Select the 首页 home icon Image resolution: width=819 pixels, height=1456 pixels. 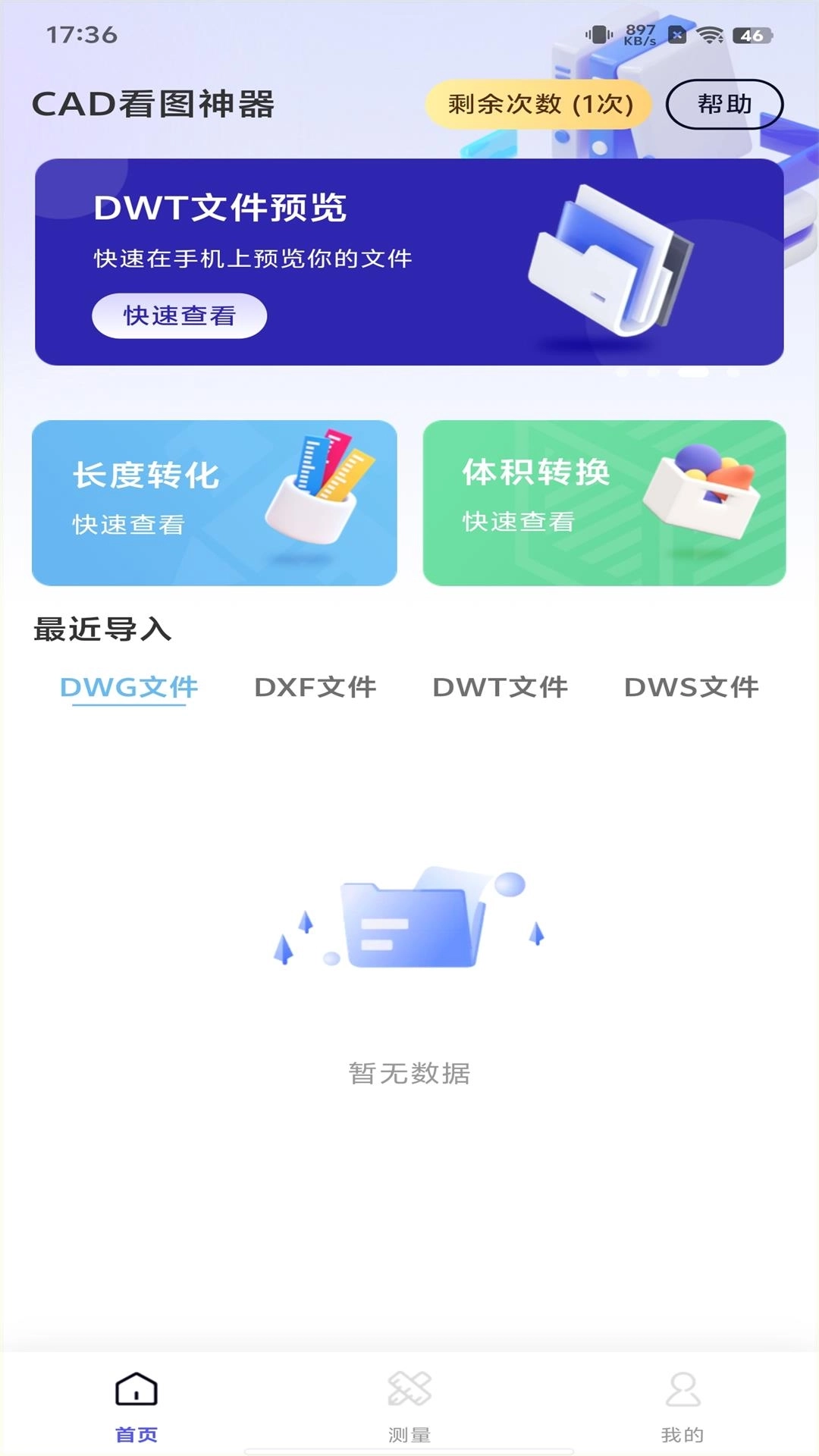135,1401
